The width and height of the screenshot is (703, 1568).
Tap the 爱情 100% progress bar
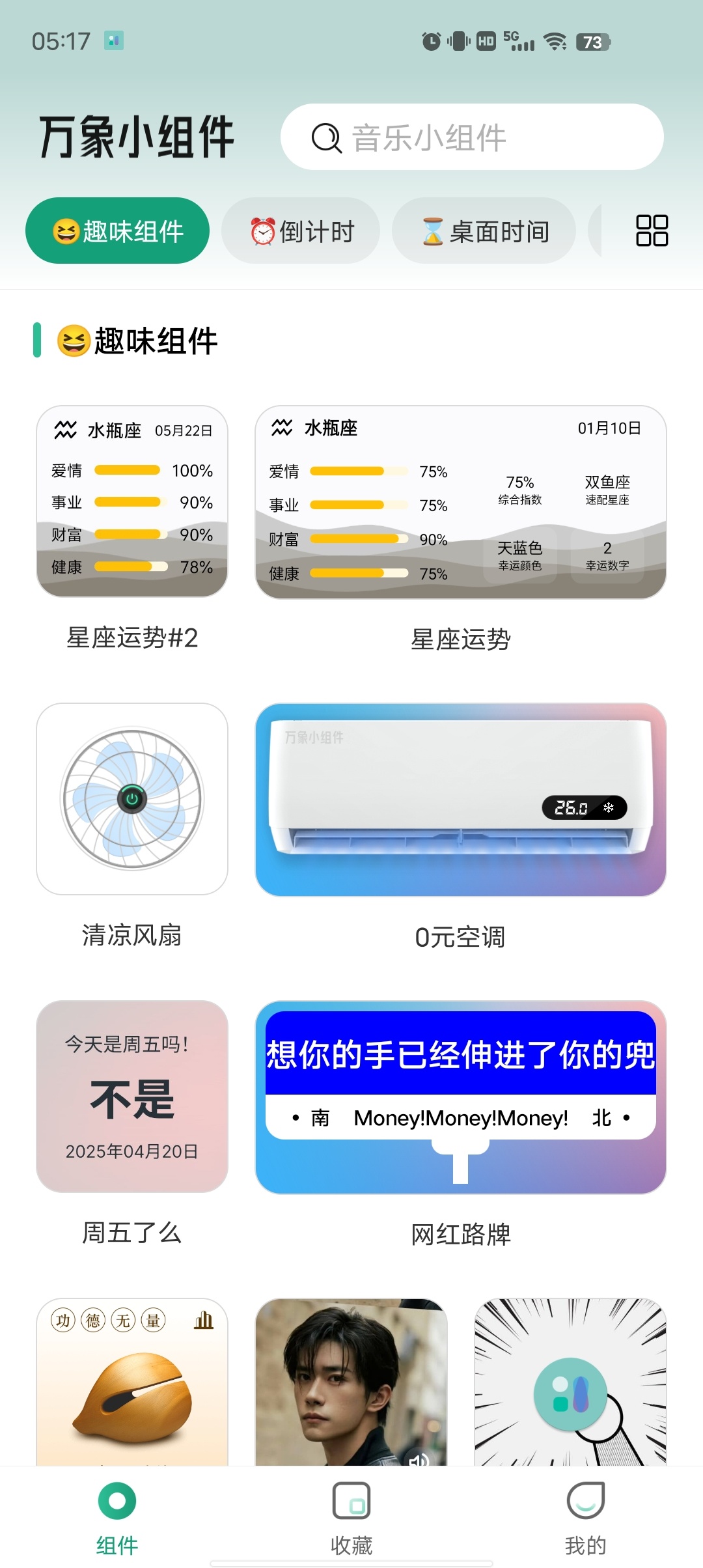point(127,469)
